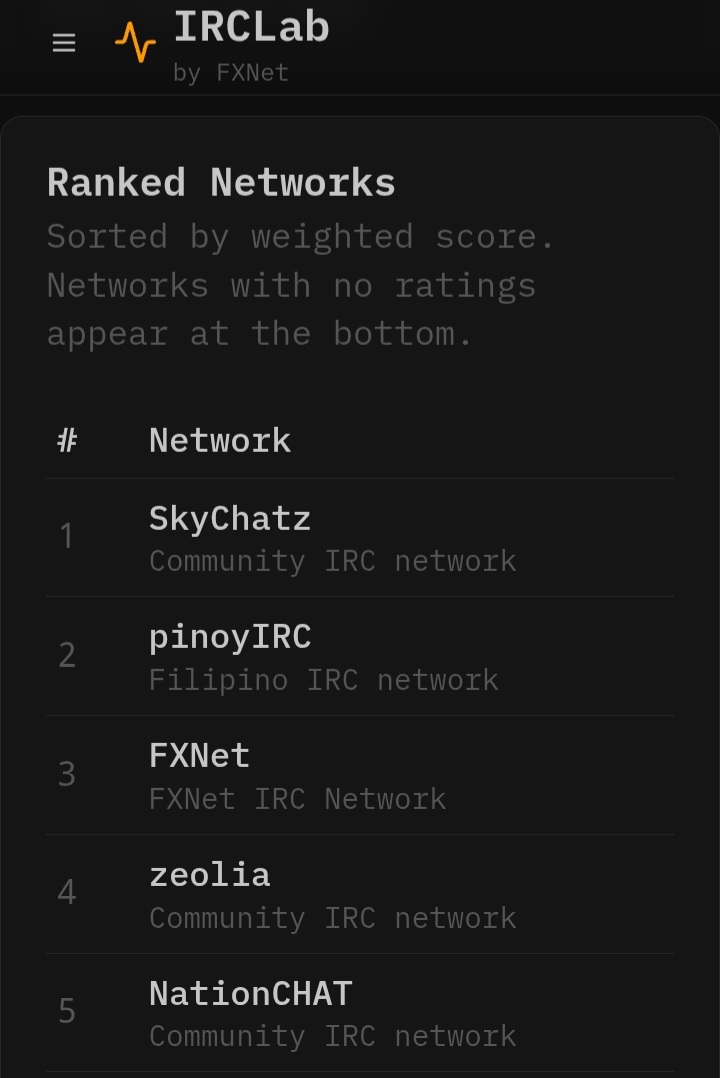Open the hamburger navigation menu
Image resolution: width=720 pixels, height=1078 pixels.
(64, 43)
